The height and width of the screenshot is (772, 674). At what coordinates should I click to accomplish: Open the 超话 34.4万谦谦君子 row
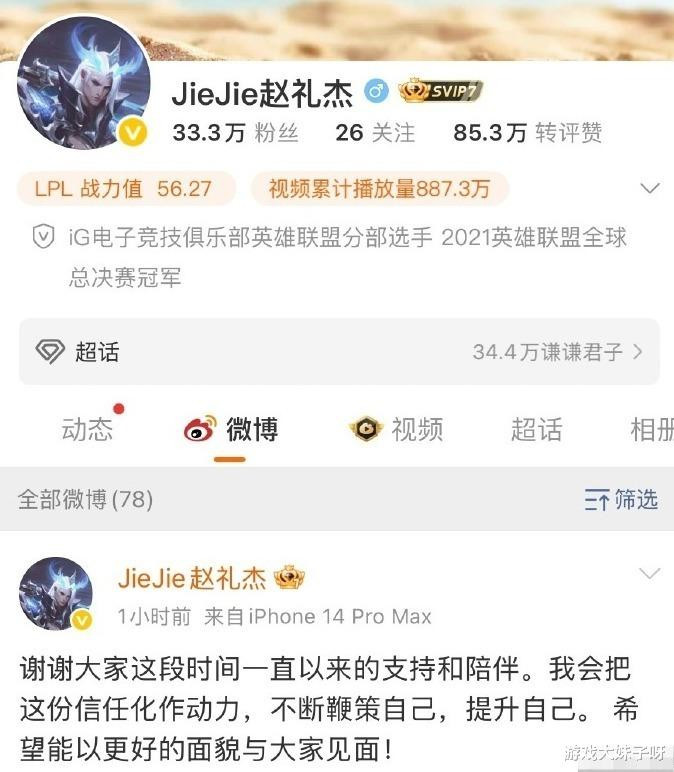338,352
